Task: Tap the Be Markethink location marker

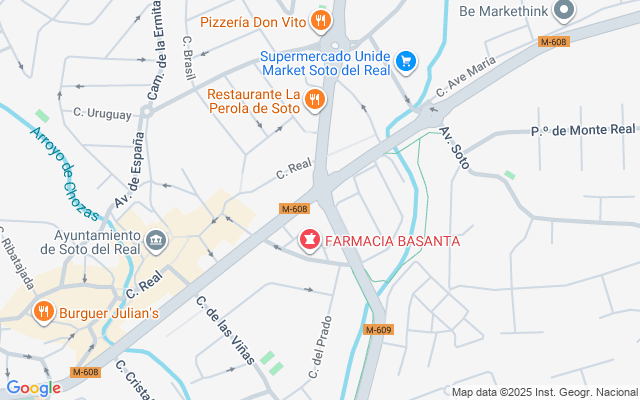Action: [x=564, y=12]
